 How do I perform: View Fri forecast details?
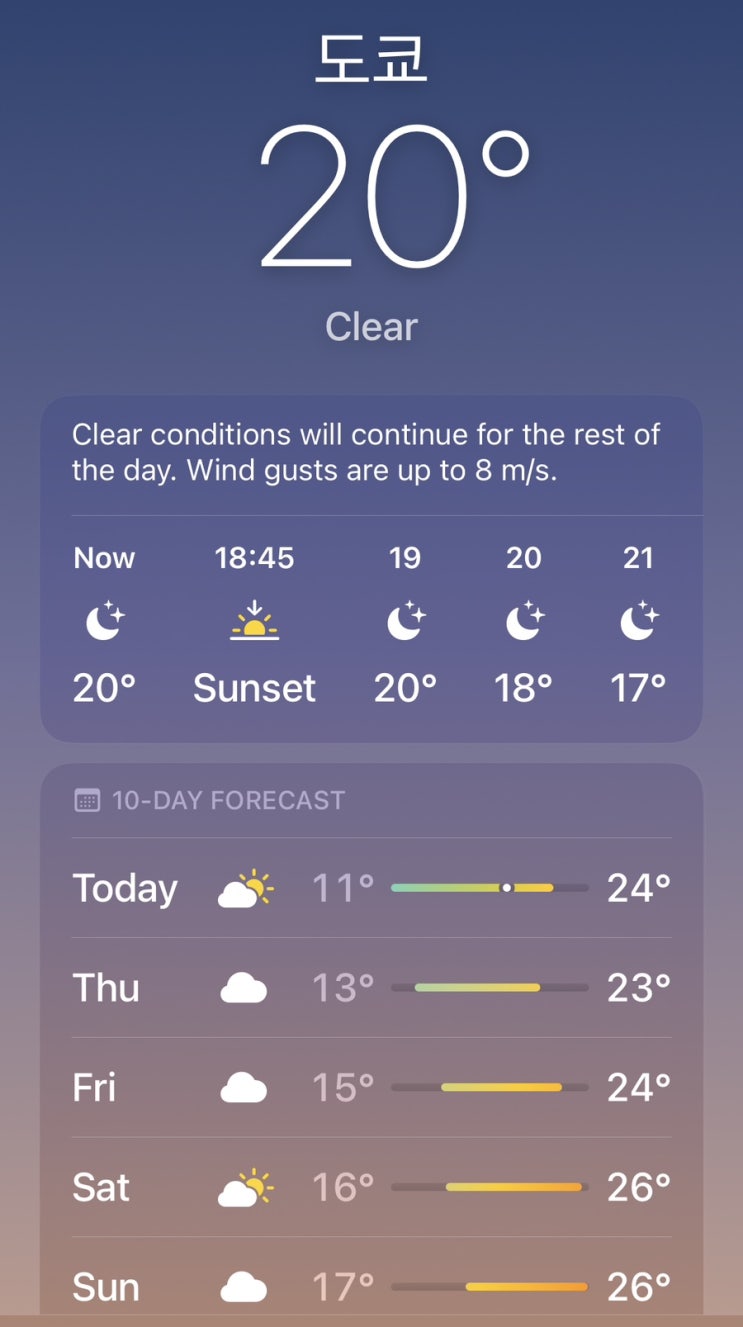371,1087
